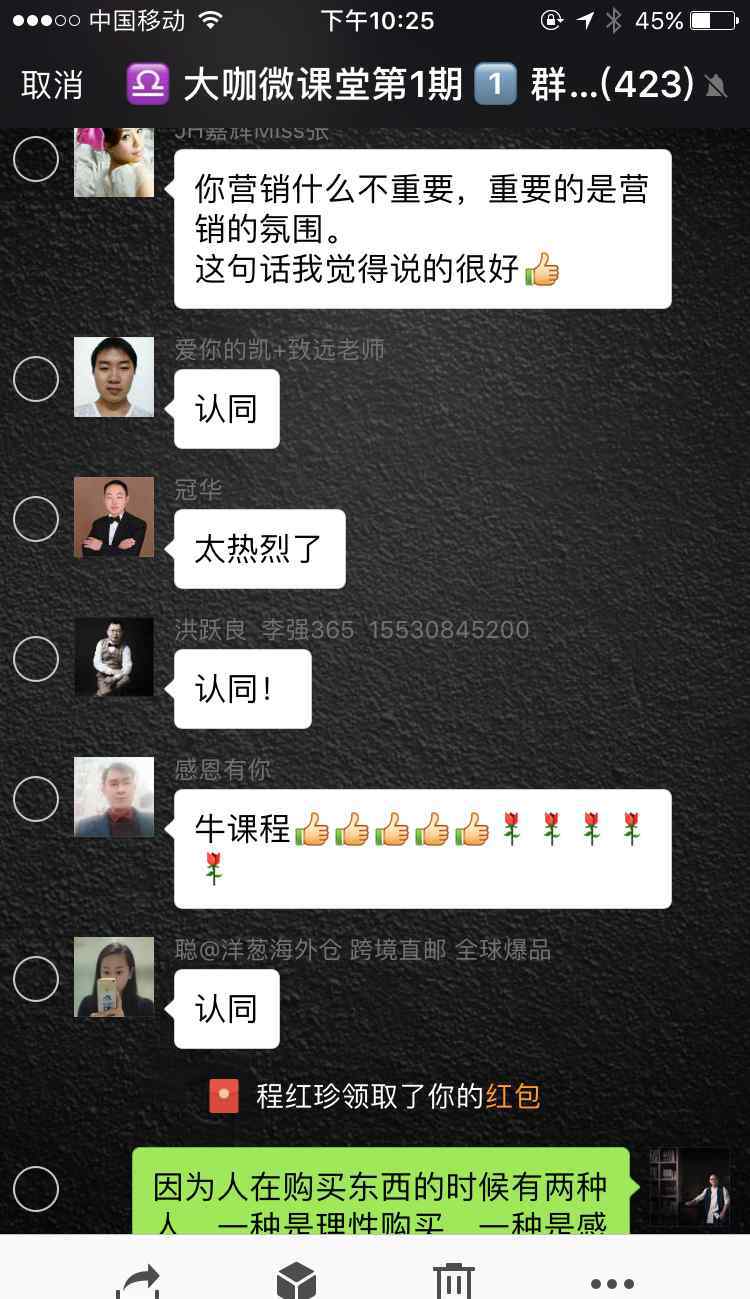Open 冠华's profile avatar
The height and width of the screenshot is (1299, 750).
tap(114, 517)
